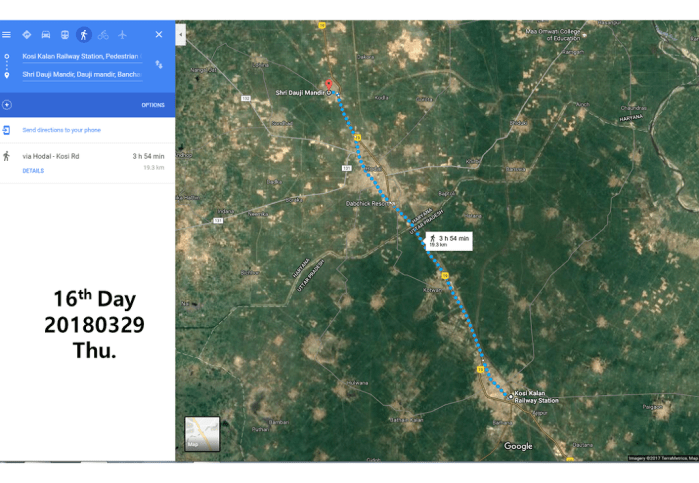
Task: Select walking travel mode
Action: coord(84,35)
